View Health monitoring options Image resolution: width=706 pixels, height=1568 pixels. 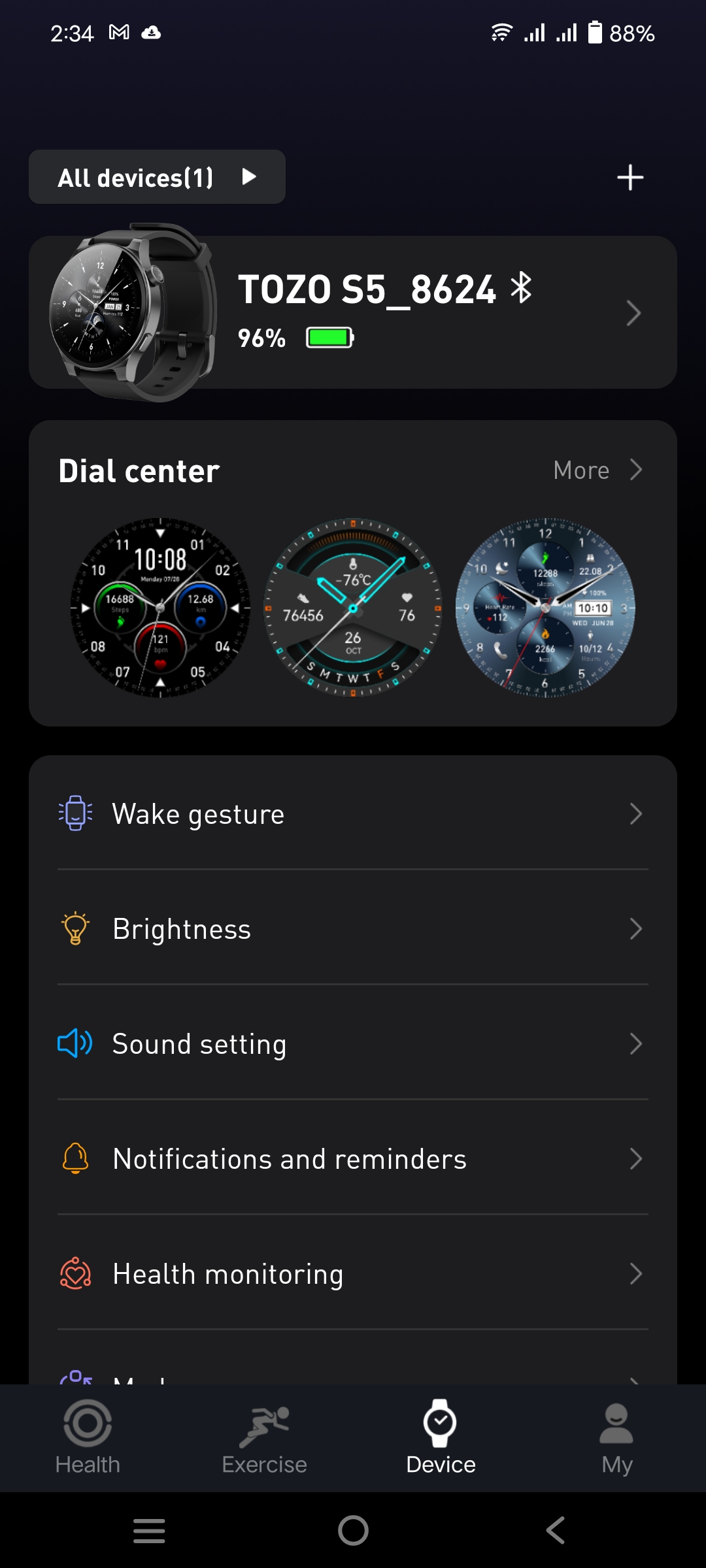(x=353, y=1274)
